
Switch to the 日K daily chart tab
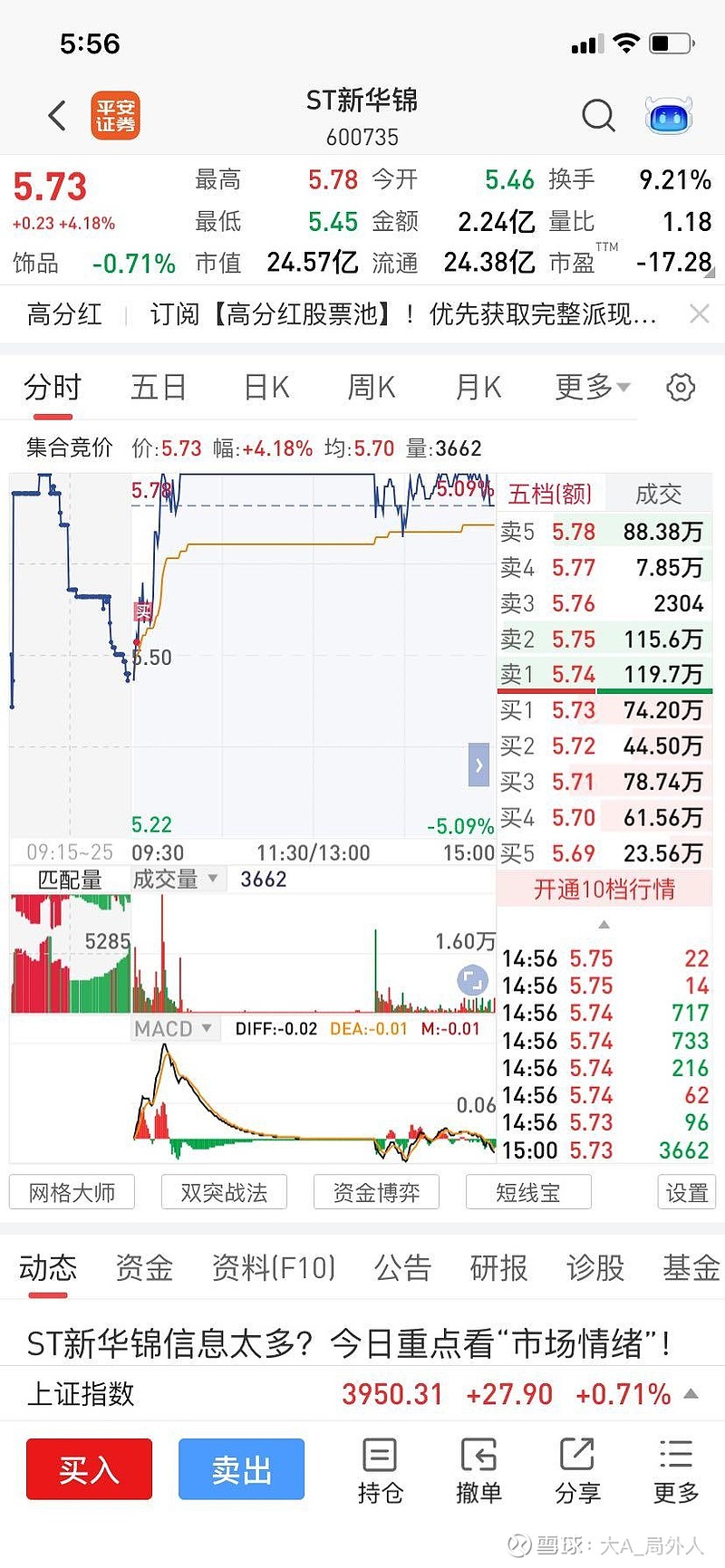[264, 387]
